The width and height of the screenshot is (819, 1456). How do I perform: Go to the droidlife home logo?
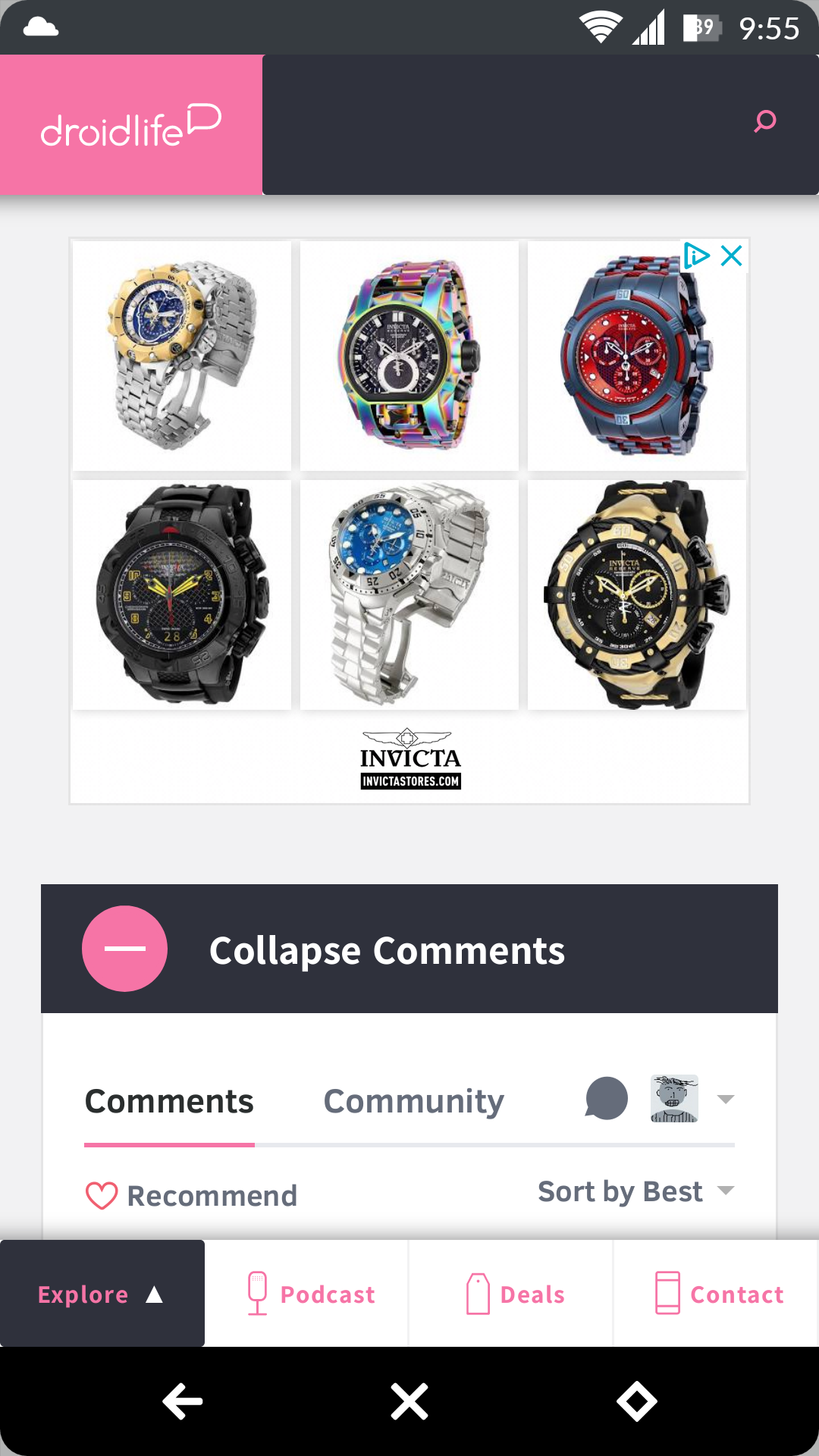click(x=130, y=125)
